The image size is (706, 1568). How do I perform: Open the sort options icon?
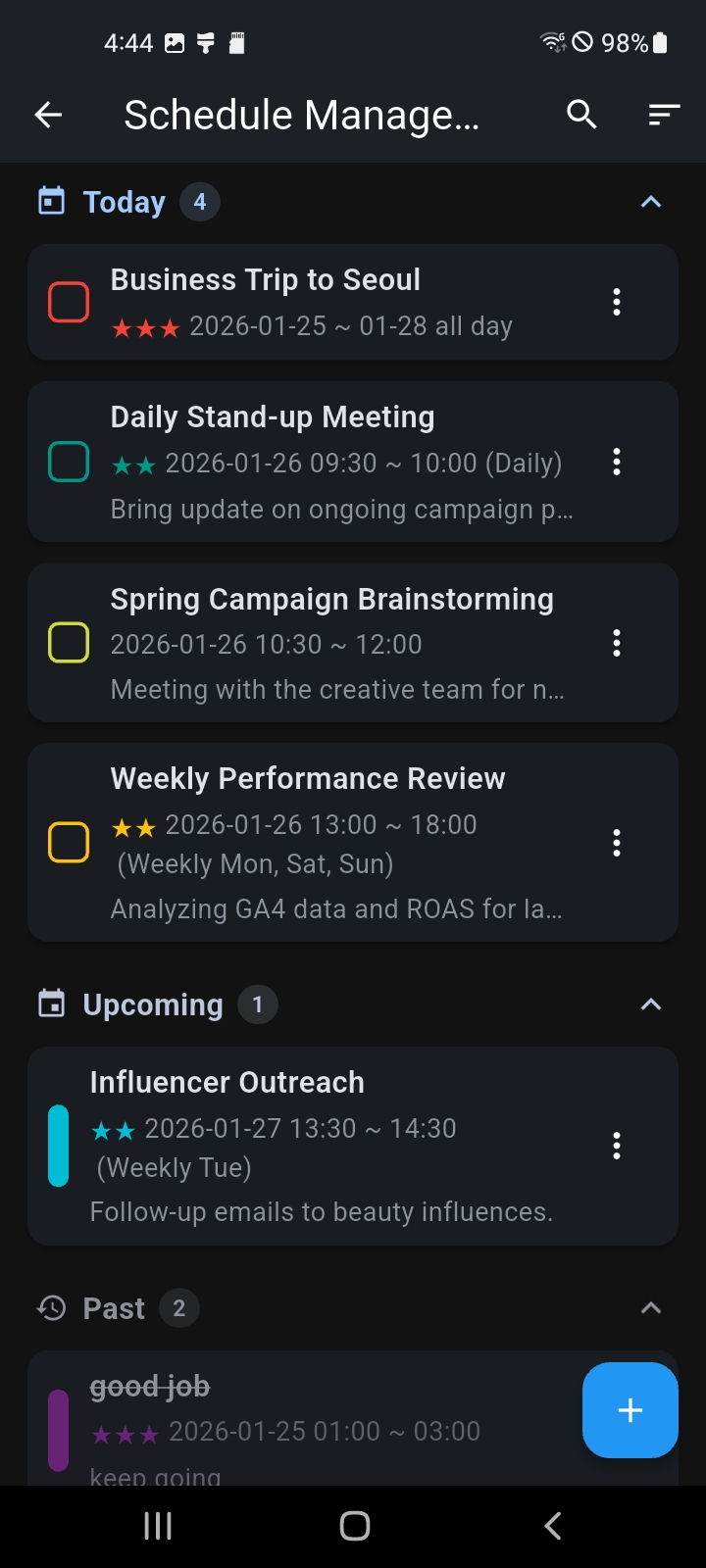[664, 115]
